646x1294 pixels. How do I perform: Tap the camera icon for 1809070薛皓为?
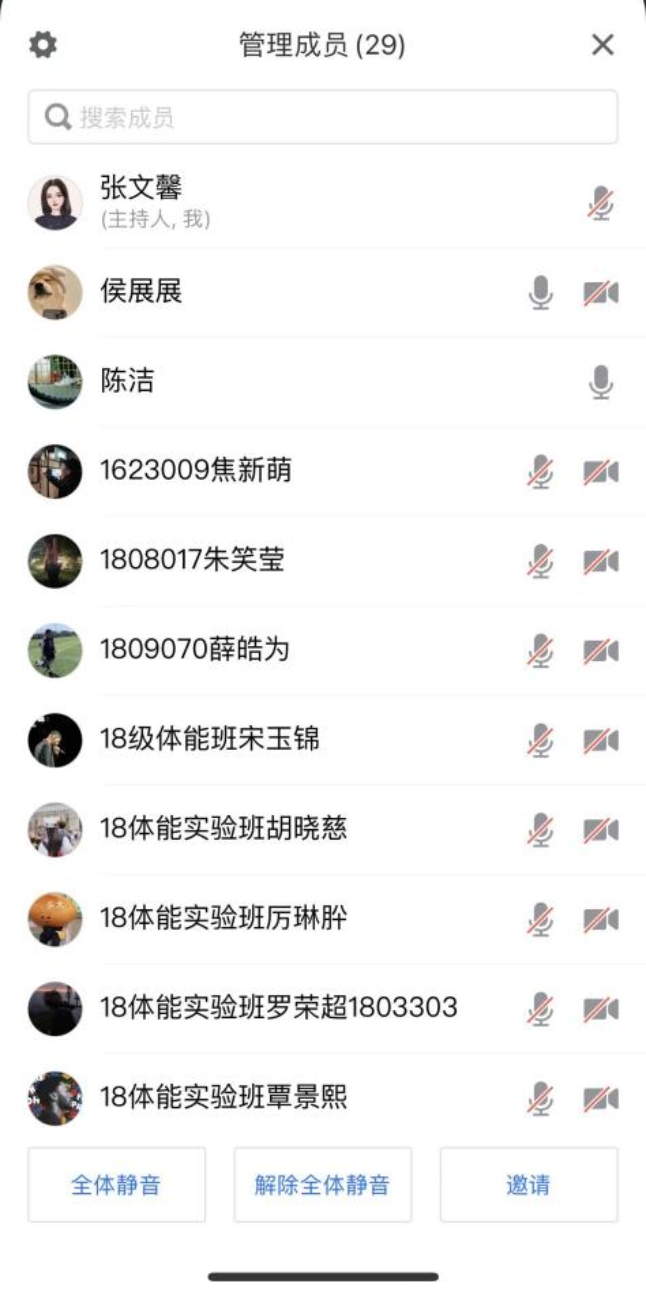pyautogui.click(x=601, y=651)
